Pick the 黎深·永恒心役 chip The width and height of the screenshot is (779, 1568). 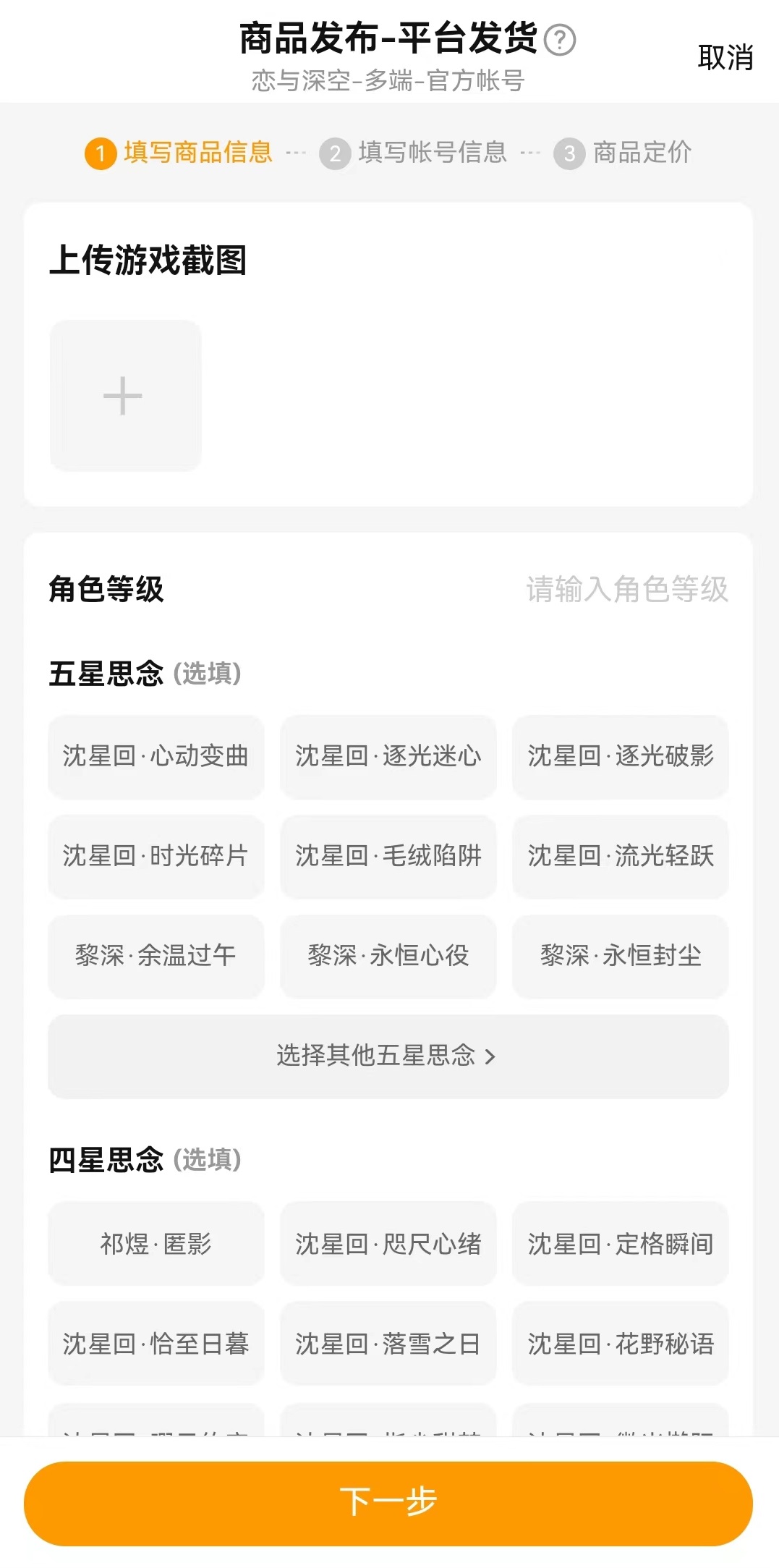(388, 956)
